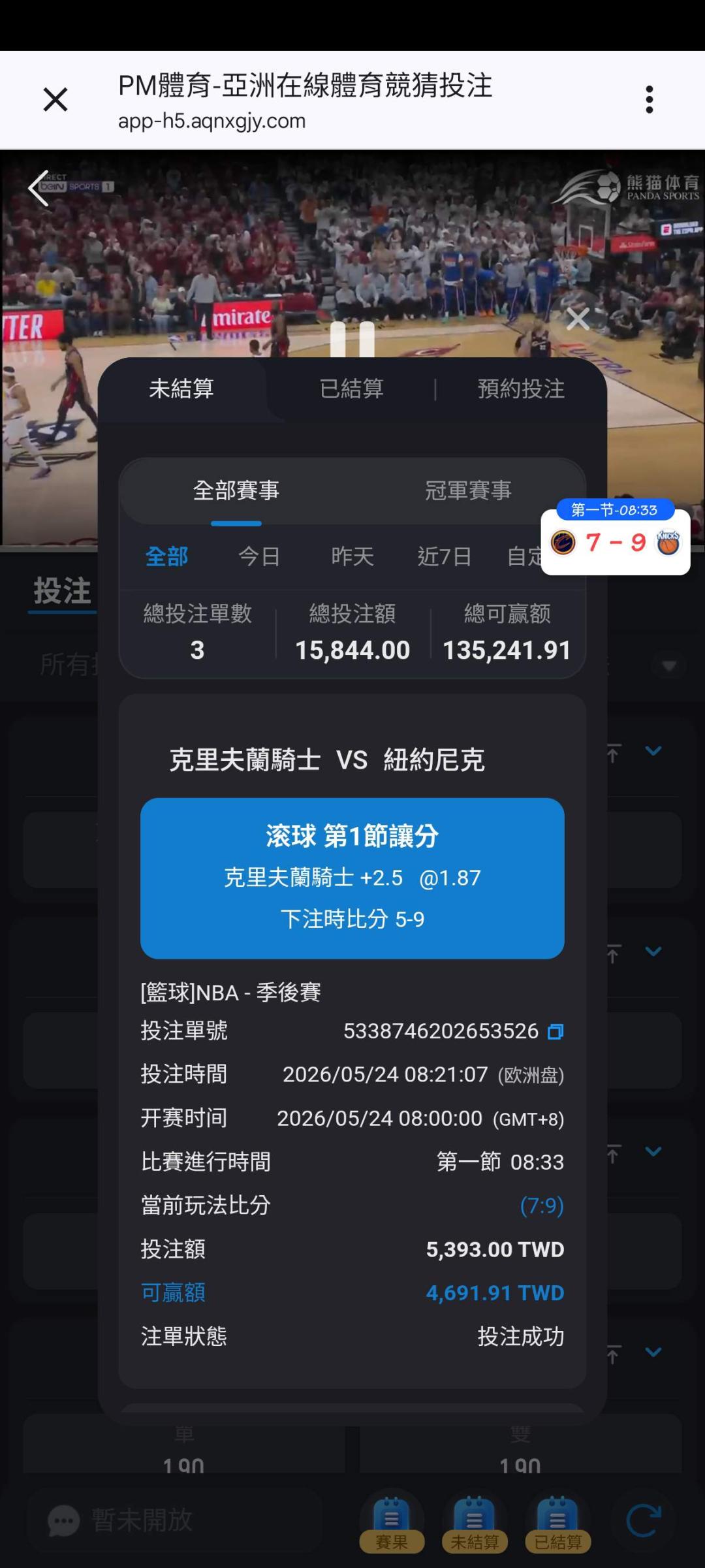Filter bets by 近7日

445,556
